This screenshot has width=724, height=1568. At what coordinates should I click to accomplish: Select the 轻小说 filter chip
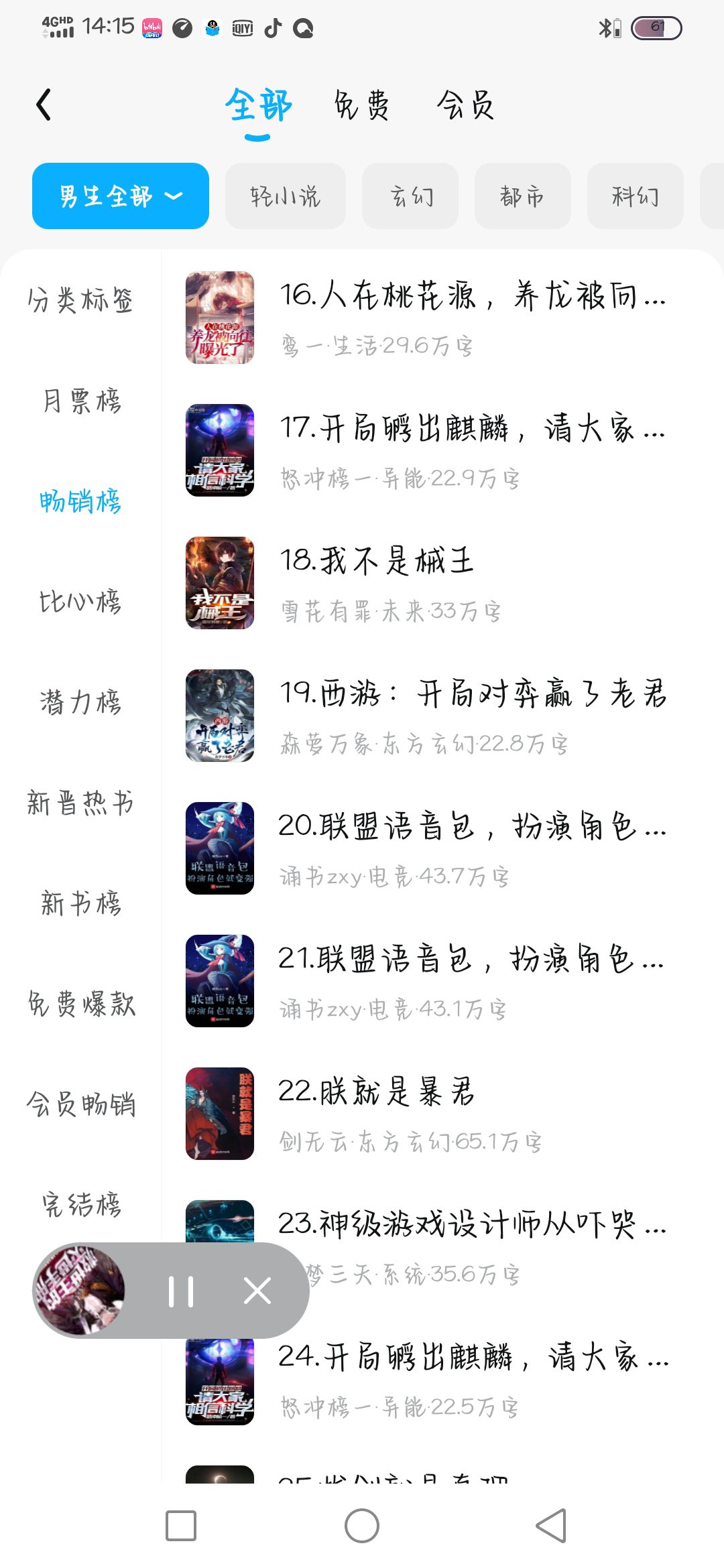tap(286, 196)
